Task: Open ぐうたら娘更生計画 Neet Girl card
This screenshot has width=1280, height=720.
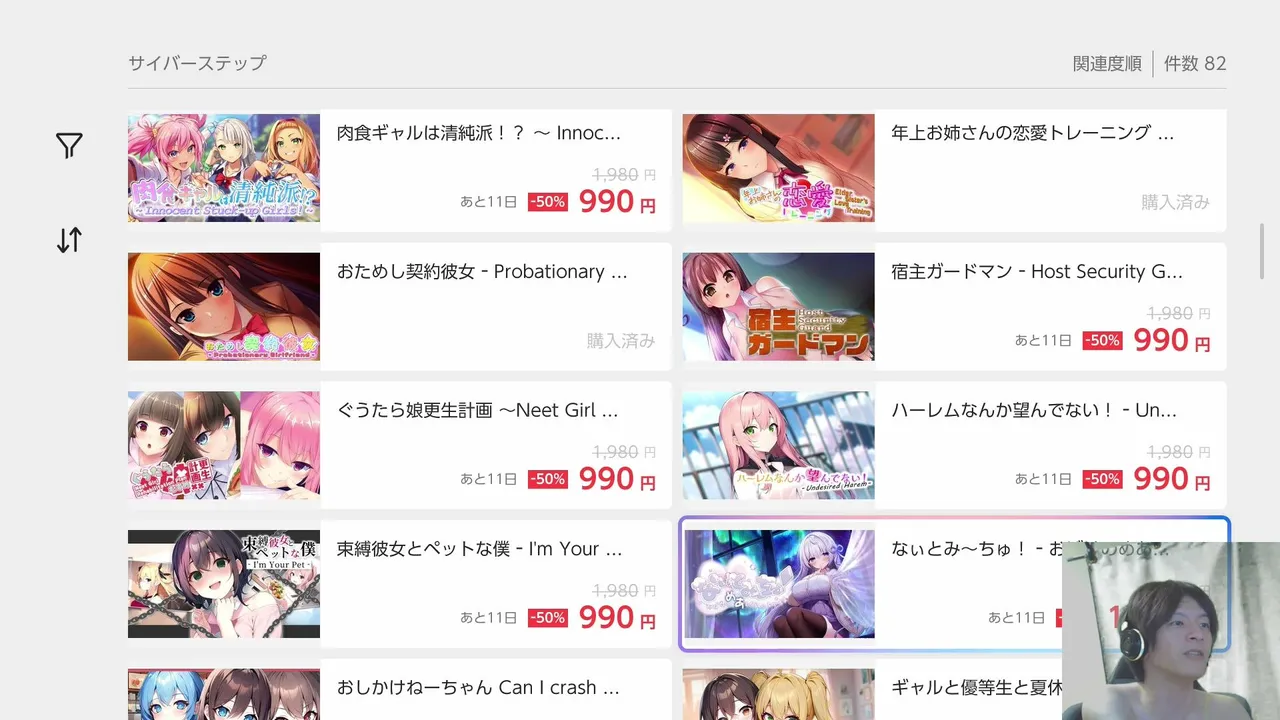Action: 399,446
